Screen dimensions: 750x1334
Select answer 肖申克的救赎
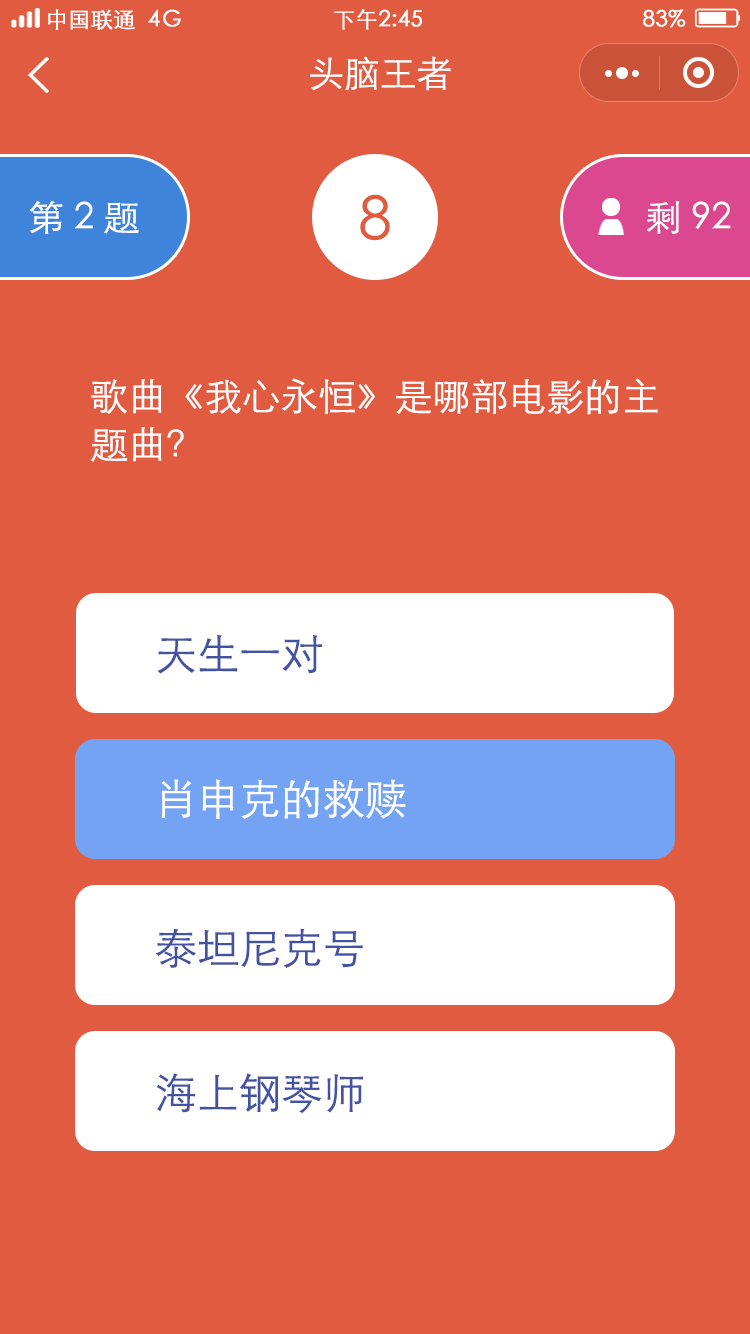point(375,799)
